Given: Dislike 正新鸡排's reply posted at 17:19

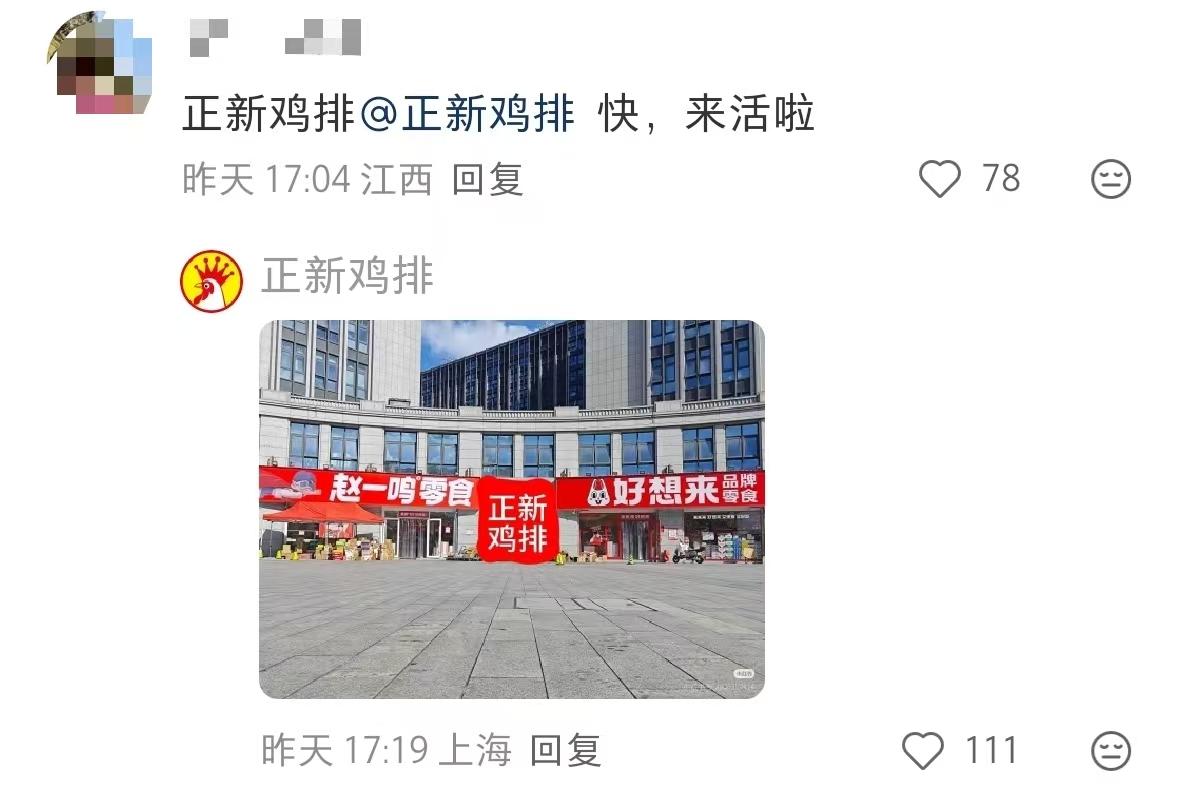Looking at the screenshot, I should (1110, 750).
